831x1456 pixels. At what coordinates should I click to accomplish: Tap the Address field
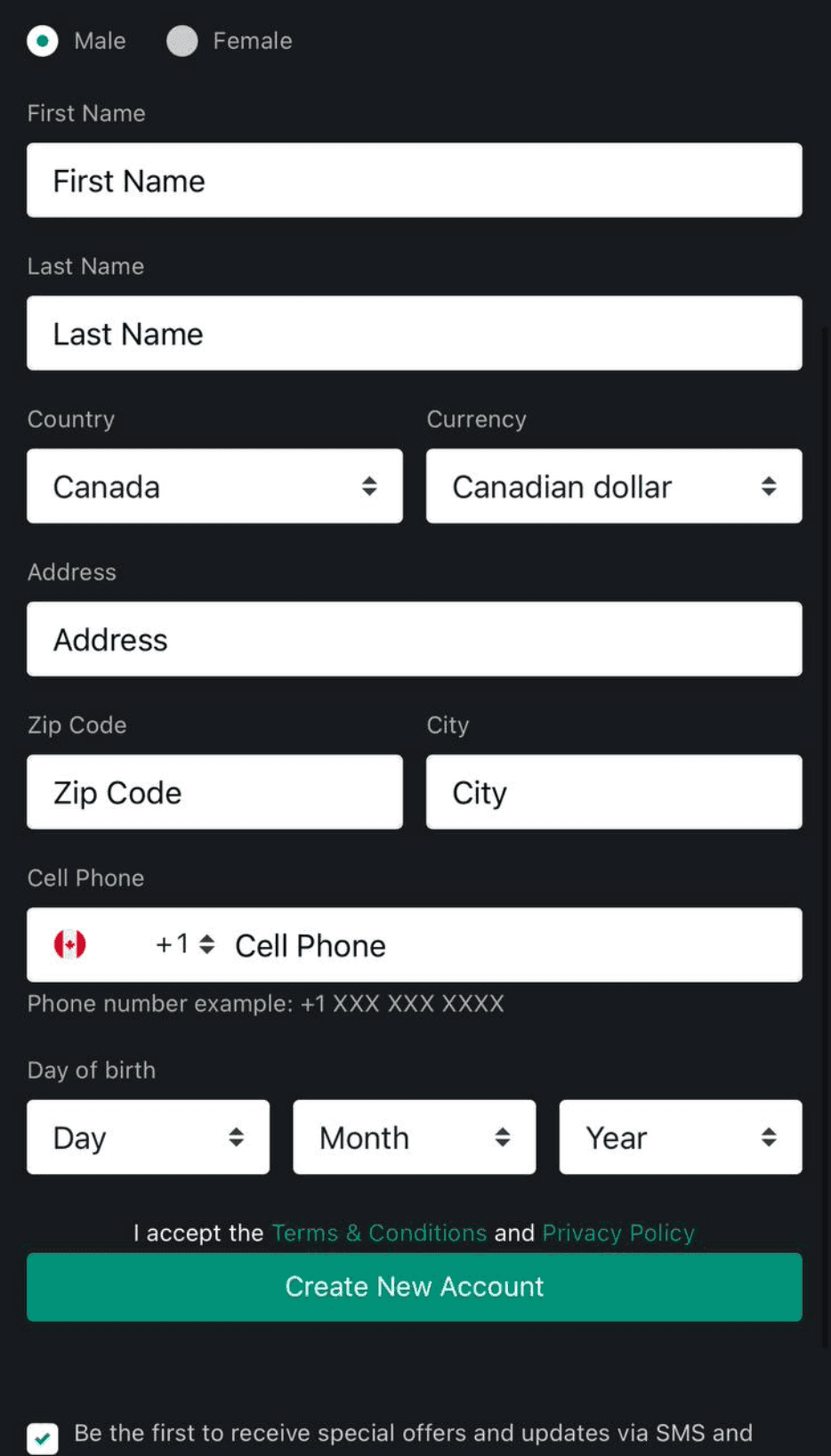click(414, 639)
